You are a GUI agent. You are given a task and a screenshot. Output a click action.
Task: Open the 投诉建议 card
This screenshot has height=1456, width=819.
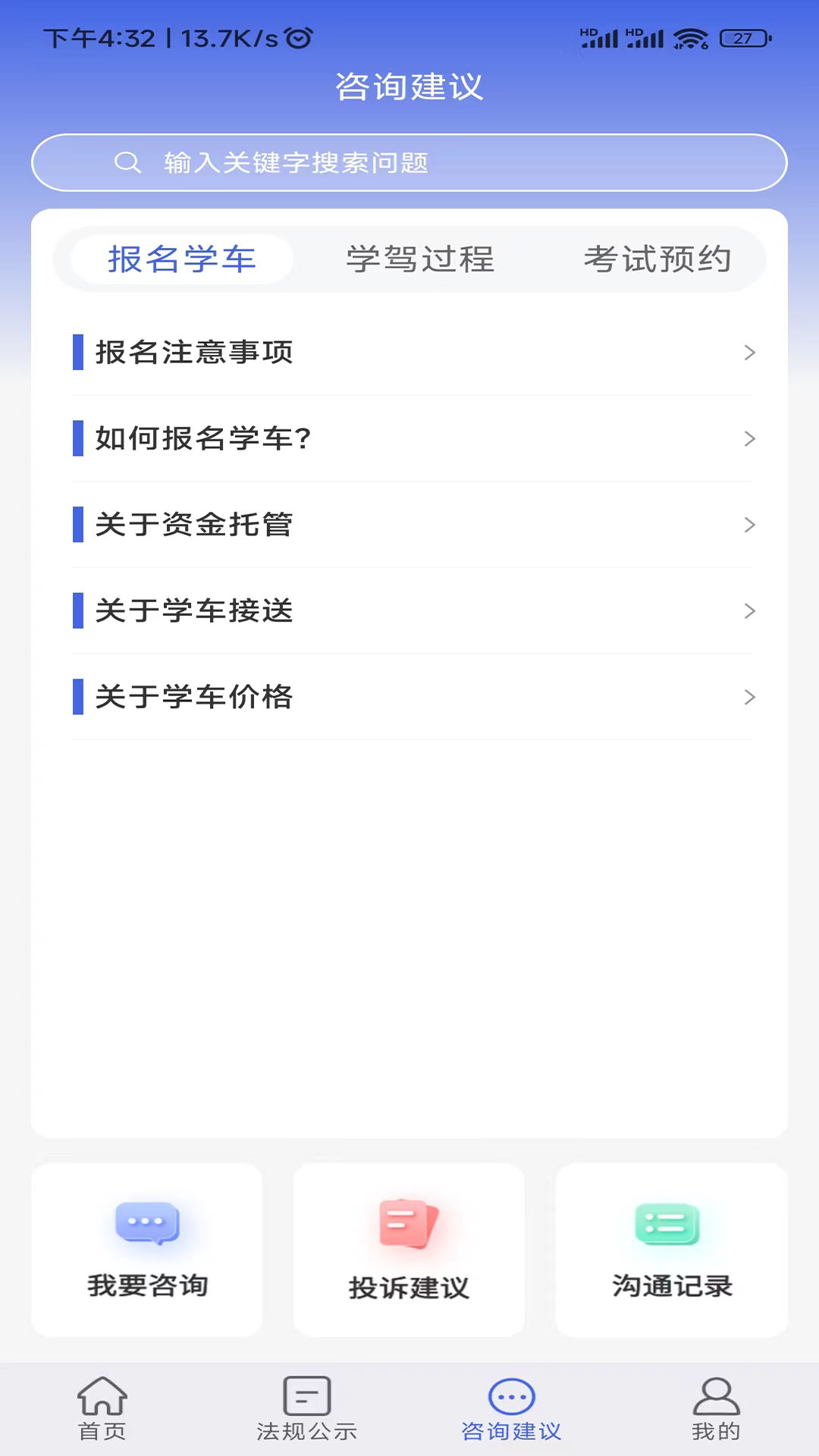[408, 1250]
